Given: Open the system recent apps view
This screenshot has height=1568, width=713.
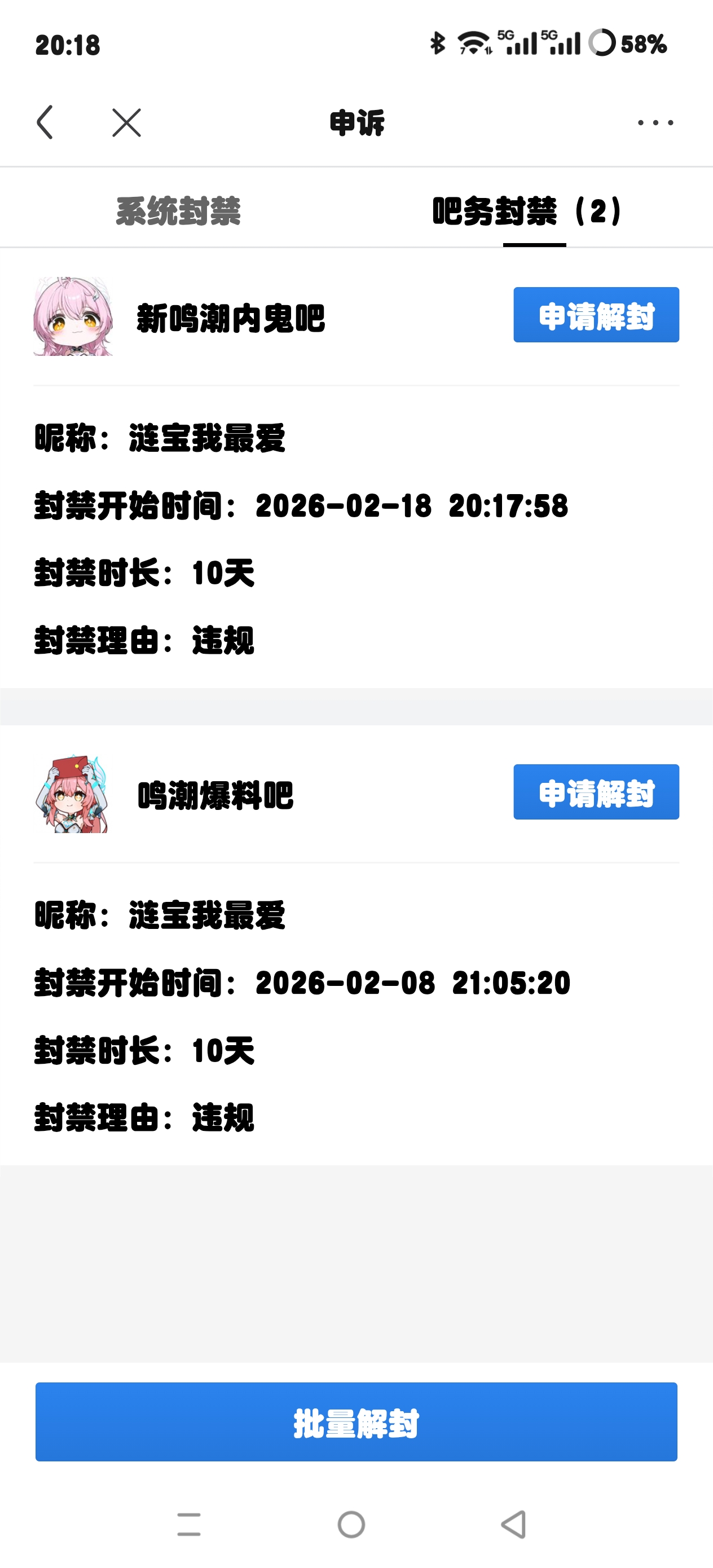Looking at the screenshot, I should tap(189, 1524).
